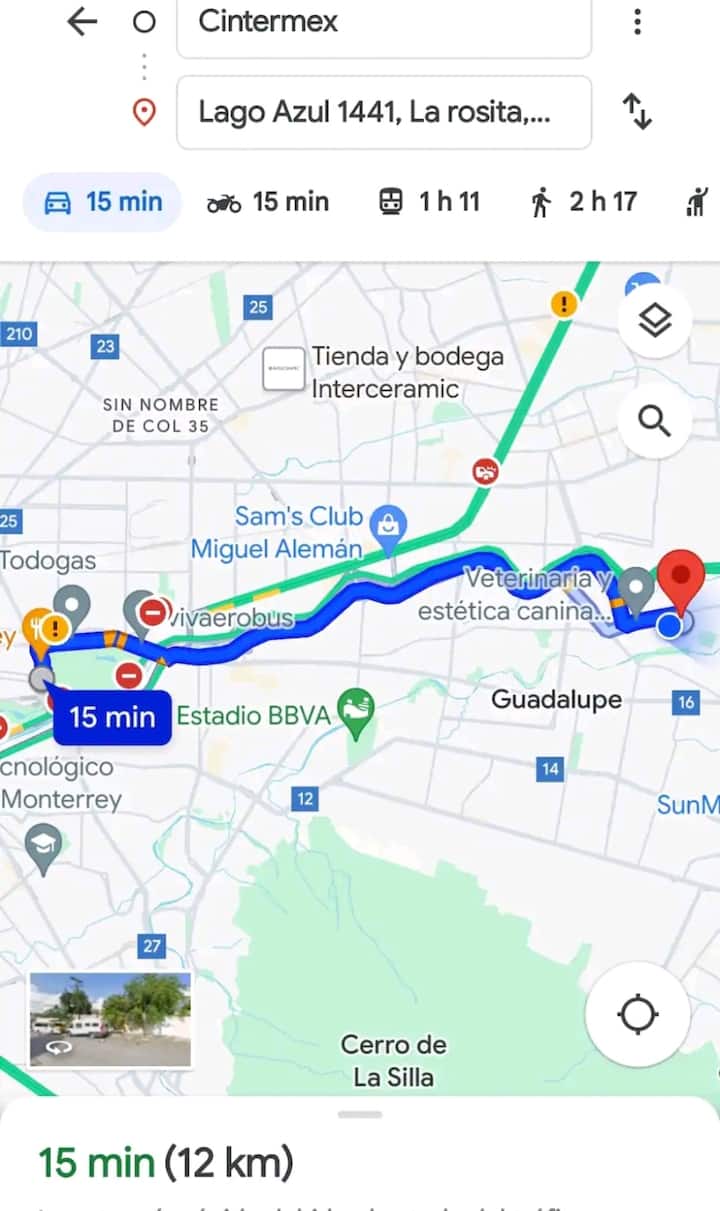Viewport: 720px width, 1211px height.
Task: Open the Estadio BBVA place marker
Action: coord(356,712)
